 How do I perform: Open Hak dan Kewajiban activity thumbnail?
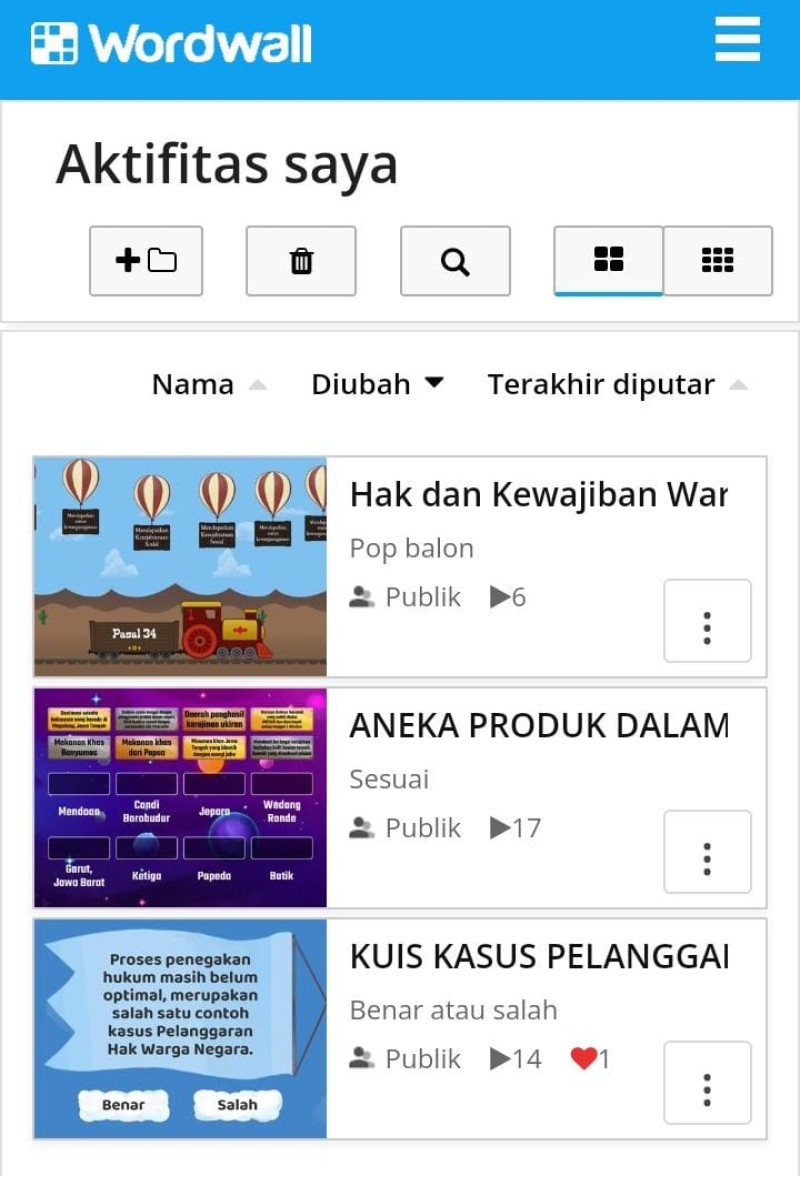(x=181, y=567)
